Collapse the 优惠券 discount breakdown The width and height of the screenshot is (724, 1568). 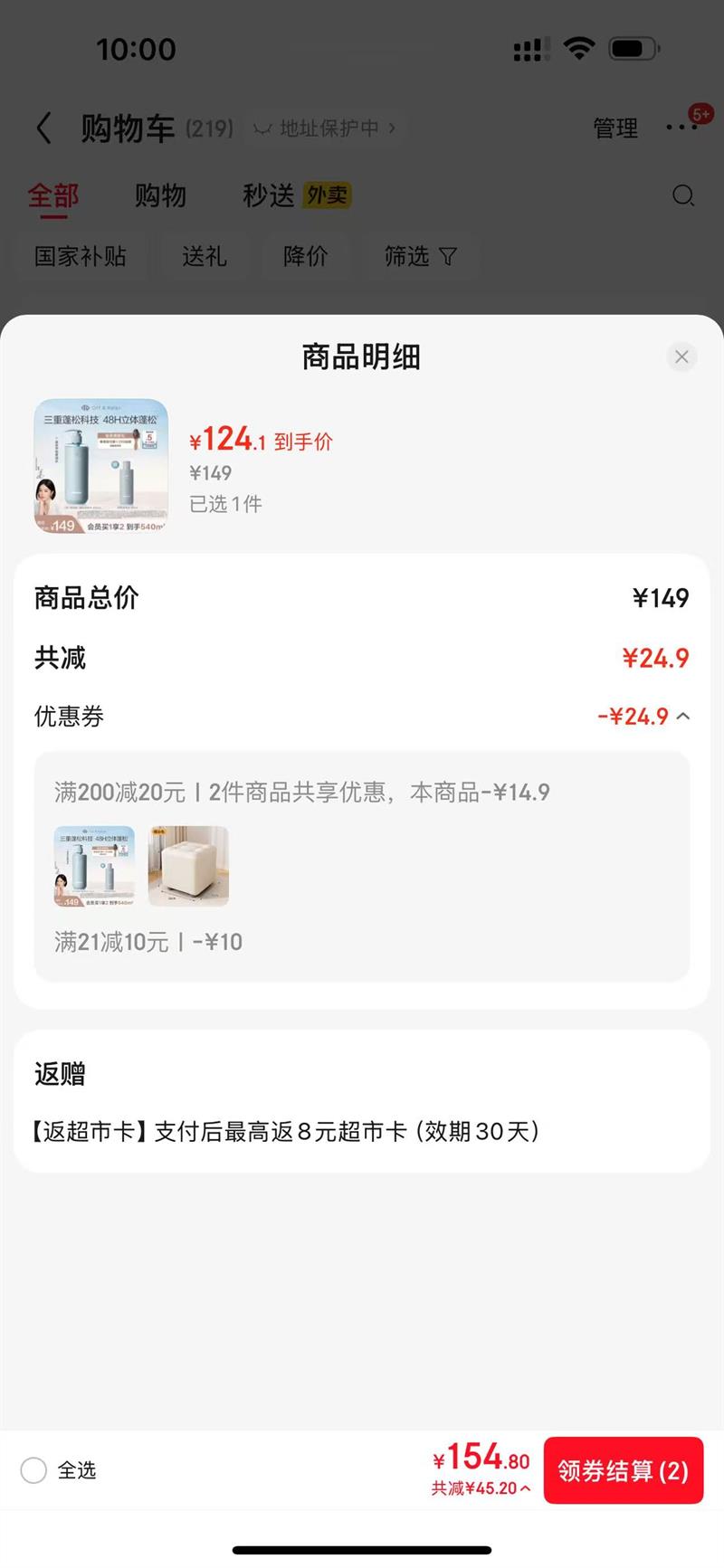682,717
